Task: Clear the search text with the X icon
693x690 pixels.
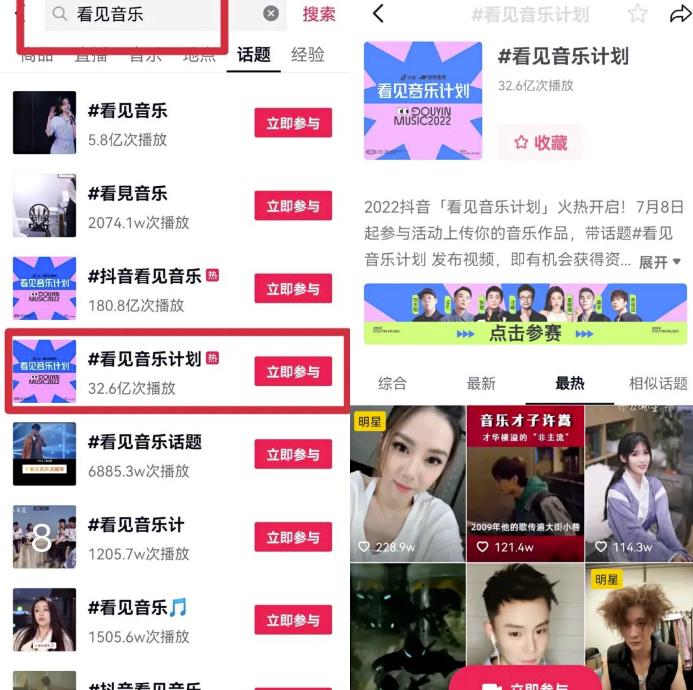Action: point(271,14)
